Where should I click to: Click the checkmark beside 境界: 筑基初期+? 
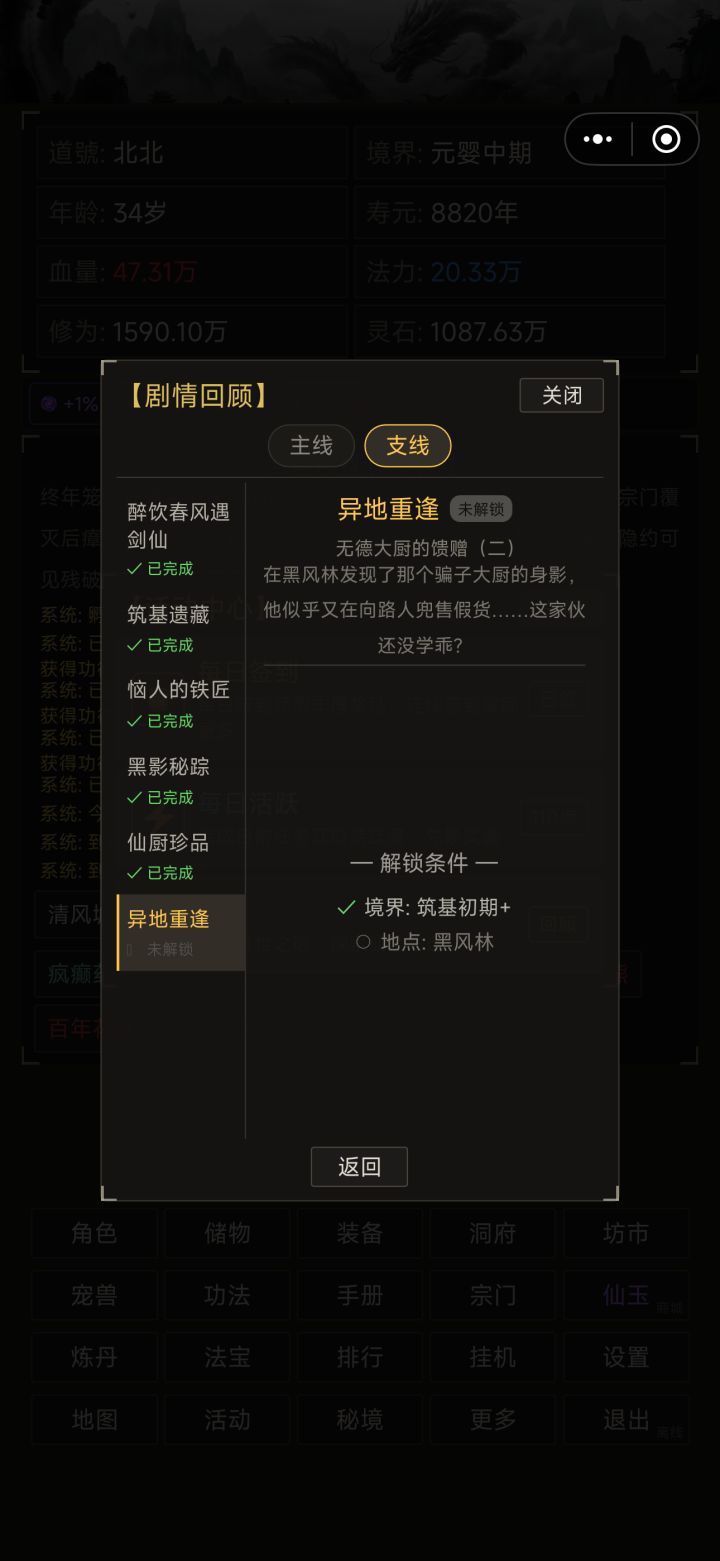point(347,908)
